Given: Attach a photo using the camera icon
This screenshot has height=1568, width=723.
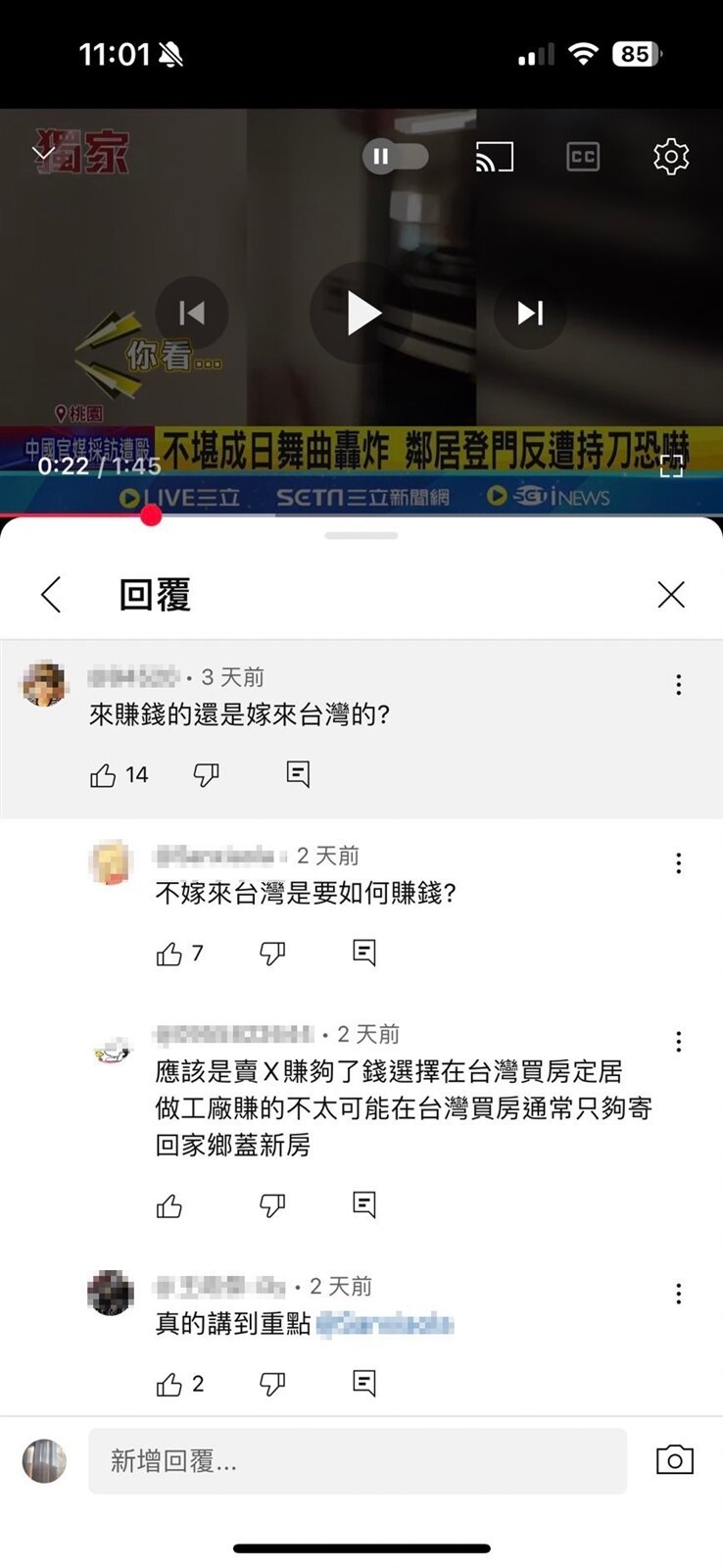Looking at the screenshot, I should (678, 1461).
